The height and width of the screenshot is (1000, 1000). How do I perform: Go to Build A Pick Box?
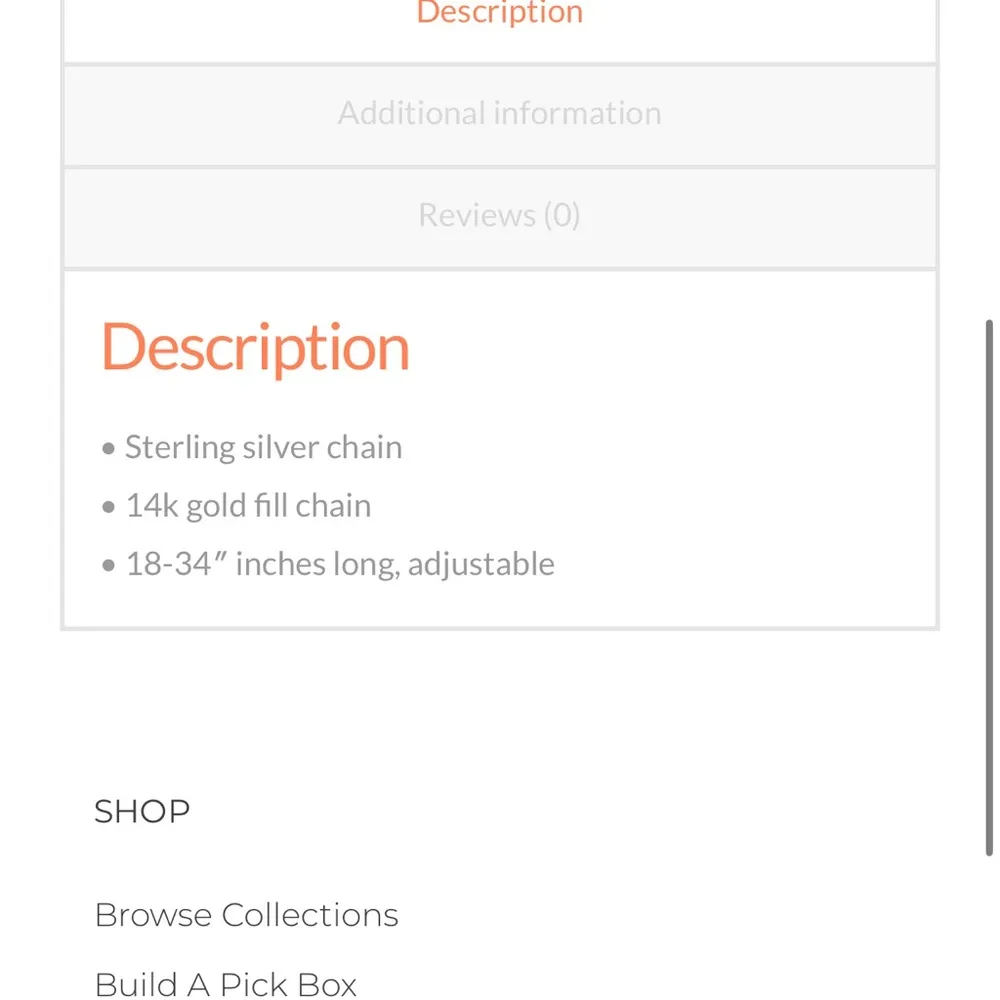click(225, 984)
